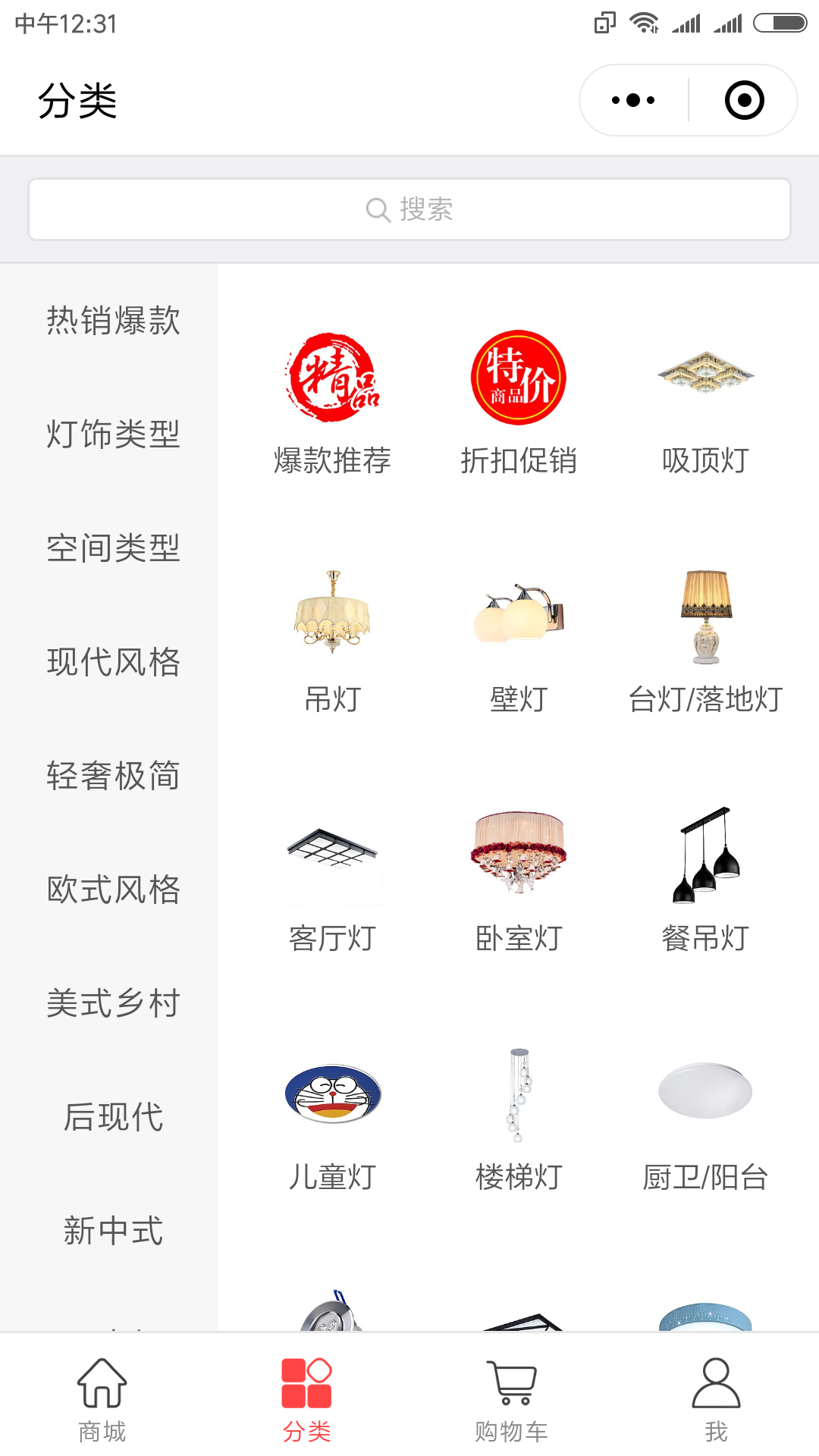Viewport: 819px width, 1456px height.
Task: Select the 新中式 category
Action: 113,1231
